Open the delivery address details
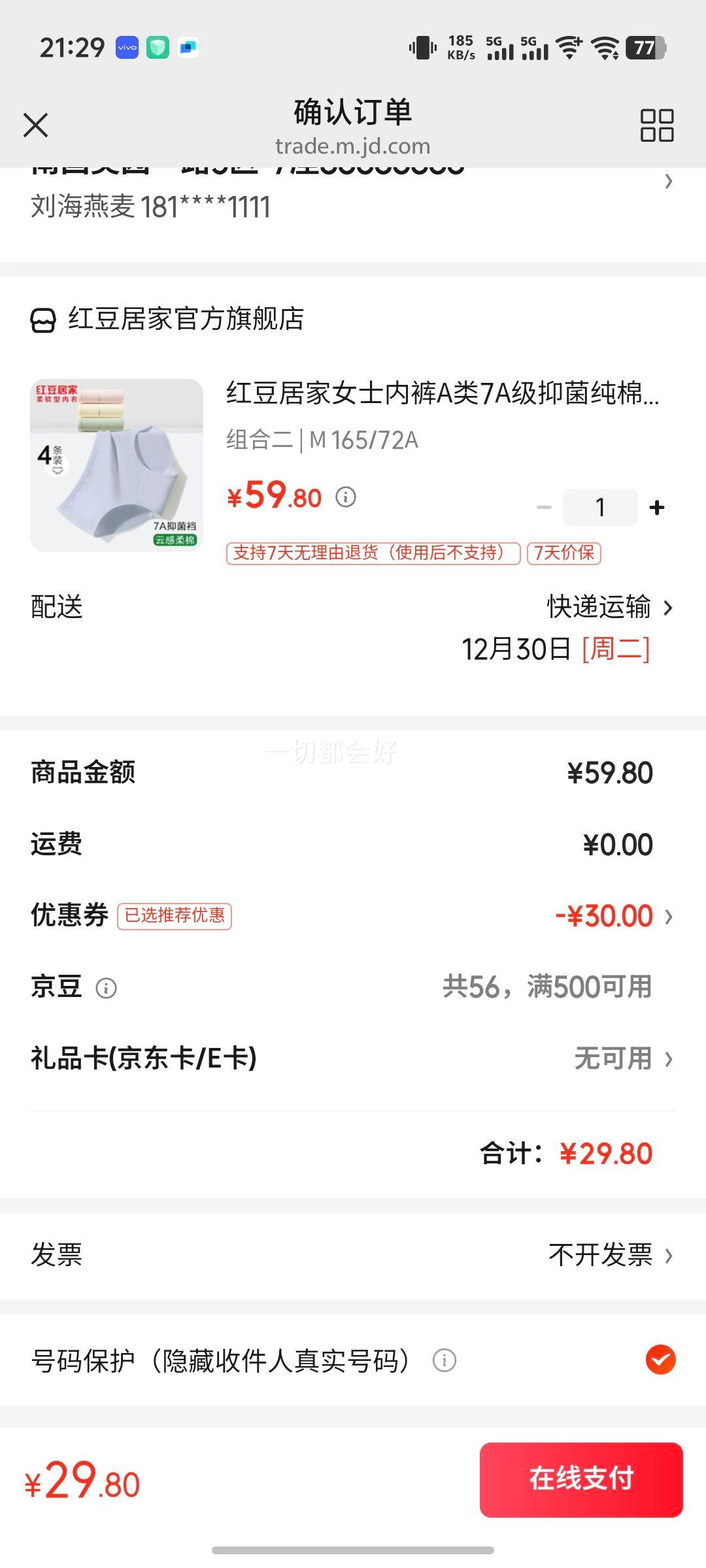 (x=667, y=182)
